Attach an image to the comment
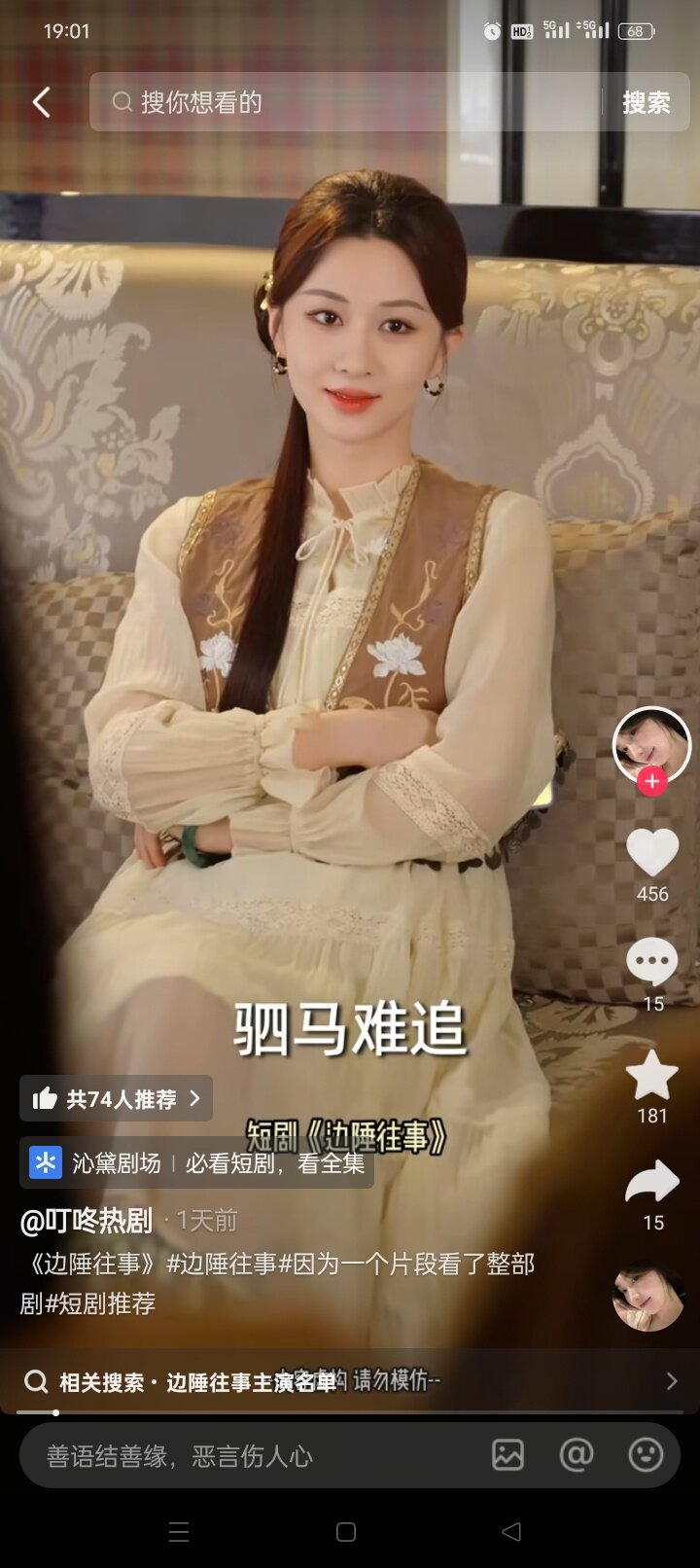The height and width of the screenshot is (1568, 700). (507, 1455)
